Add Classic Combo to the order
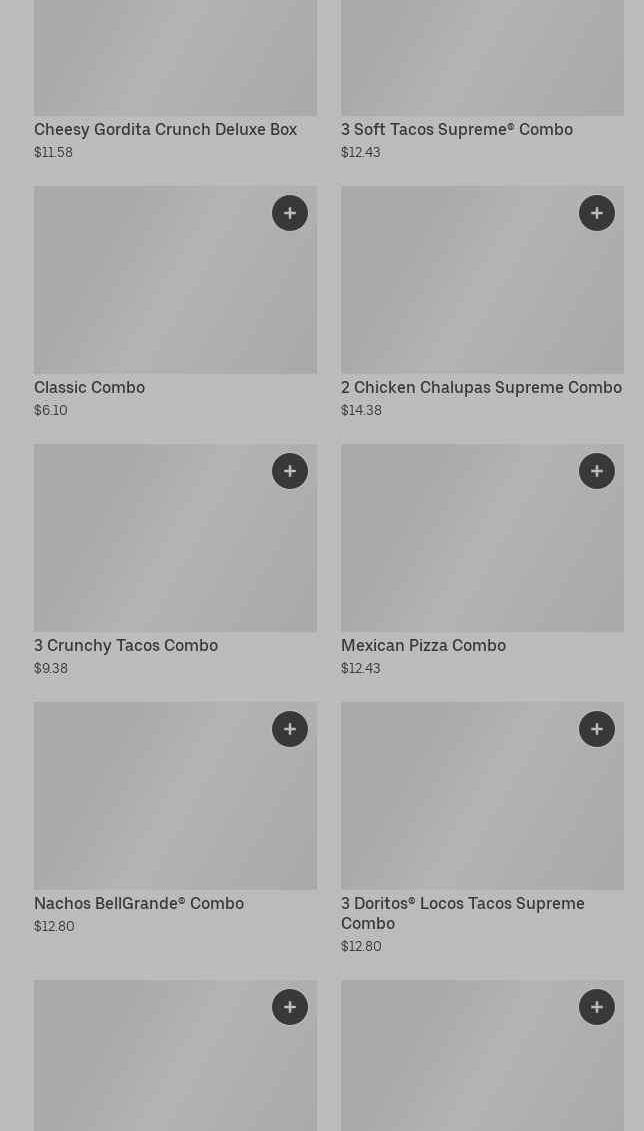Image resolution: width=644 pixels, height=1131 pixels. (x=290, y=213)
